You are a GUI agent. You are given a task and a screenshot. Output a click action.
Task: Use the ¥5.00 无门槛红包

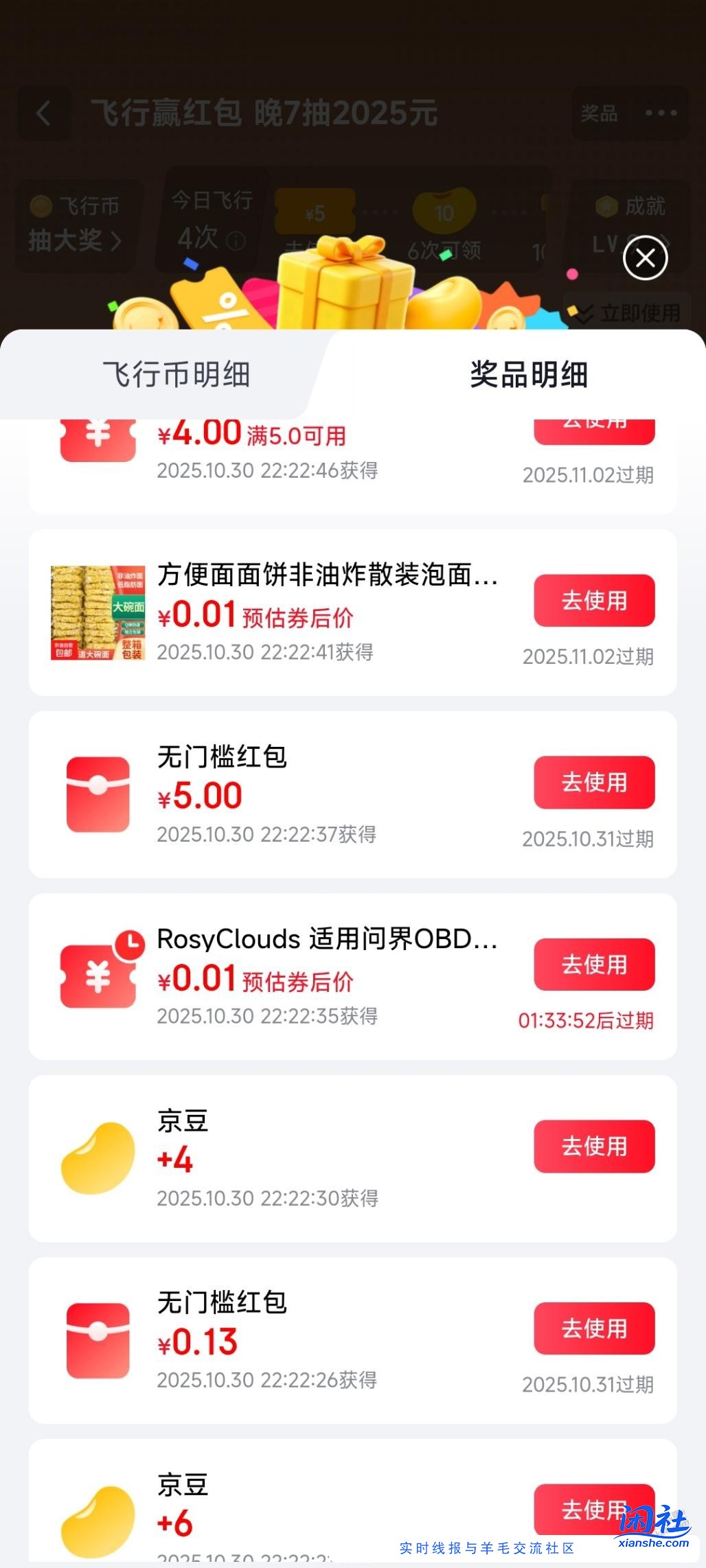pos(594,783)
